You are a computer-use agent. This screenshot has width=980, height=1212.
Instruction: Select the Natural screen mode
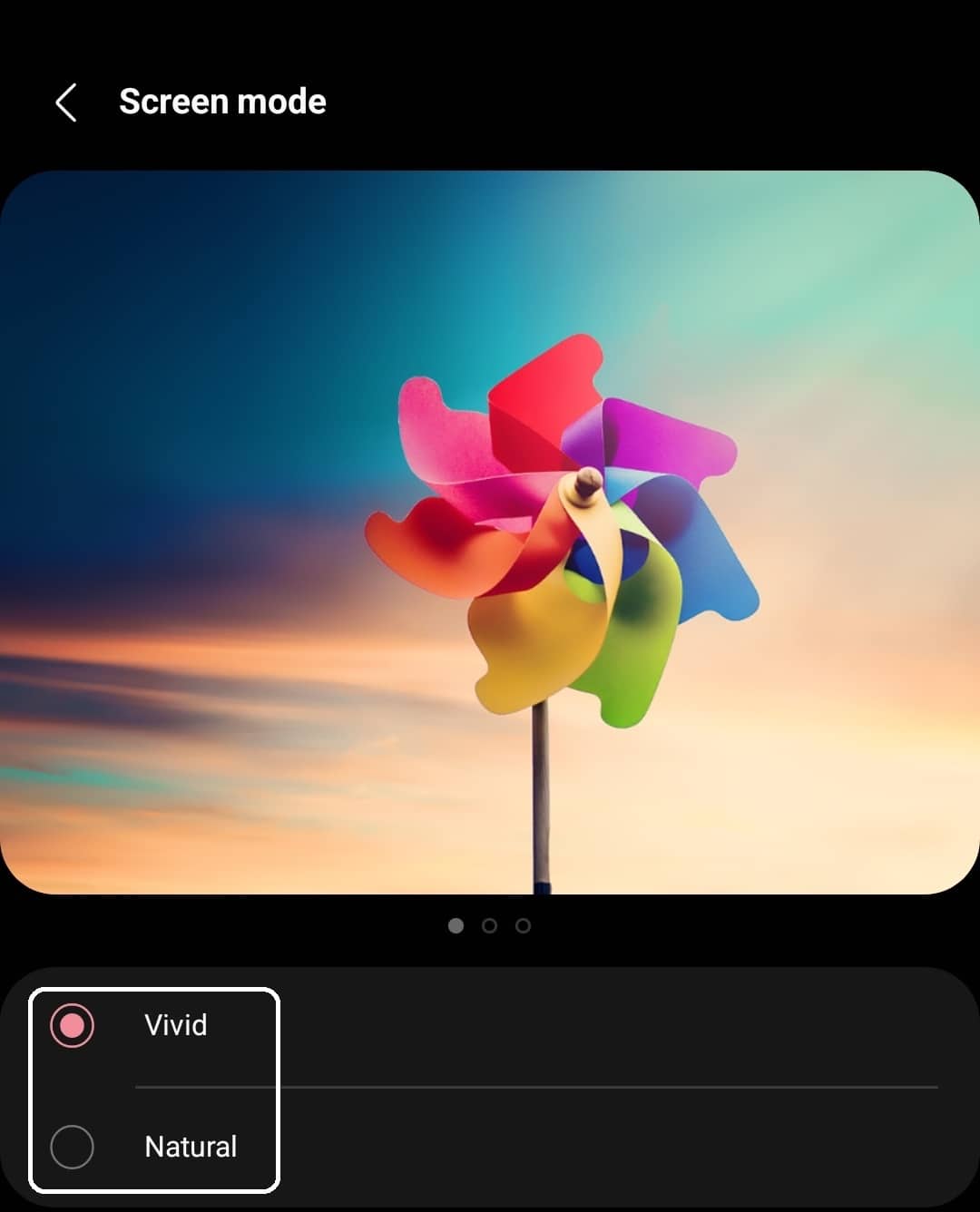[x=73, y=1147]
